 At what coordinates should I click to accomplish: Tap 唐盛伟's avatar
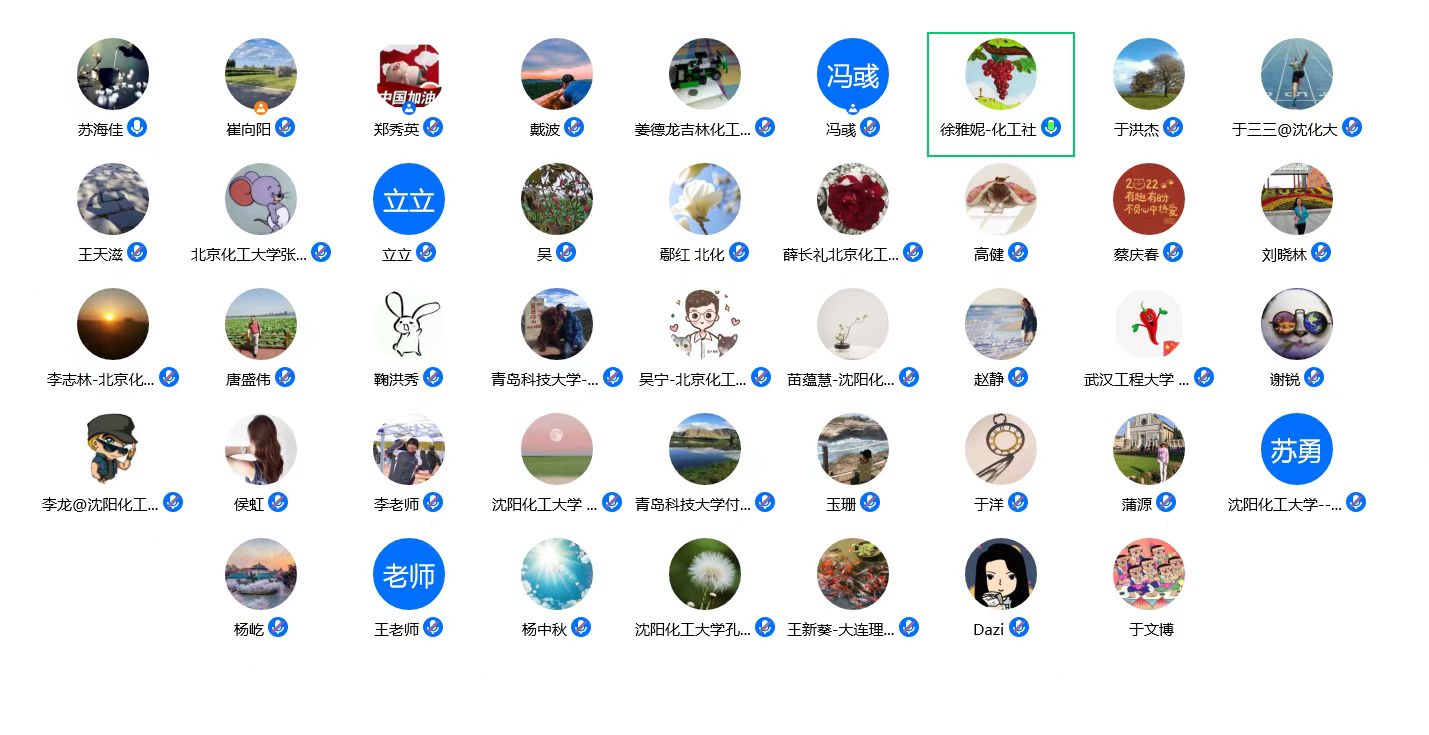[x=261, y=324]
